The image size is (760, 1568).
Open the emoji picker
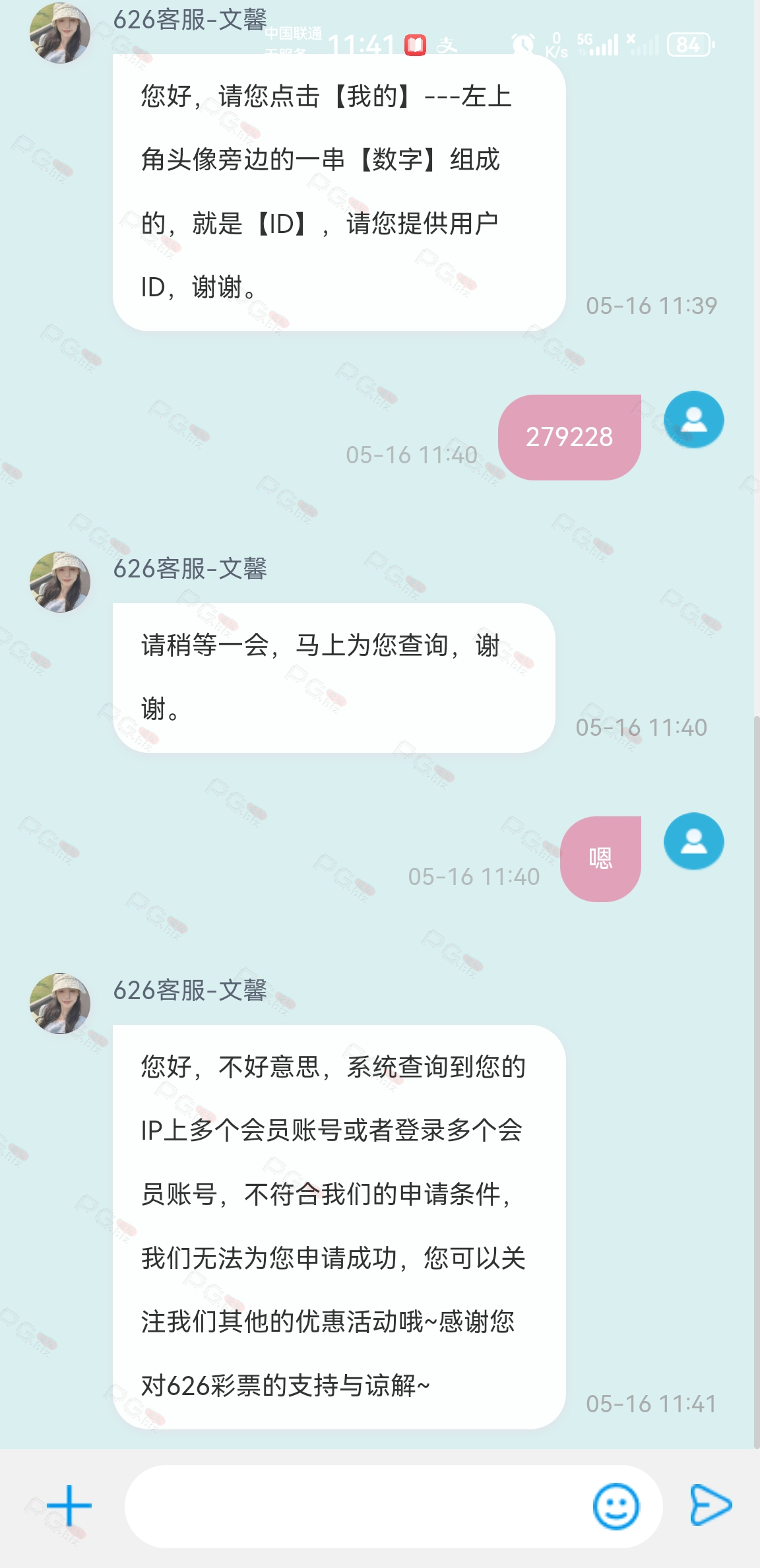616,1507
